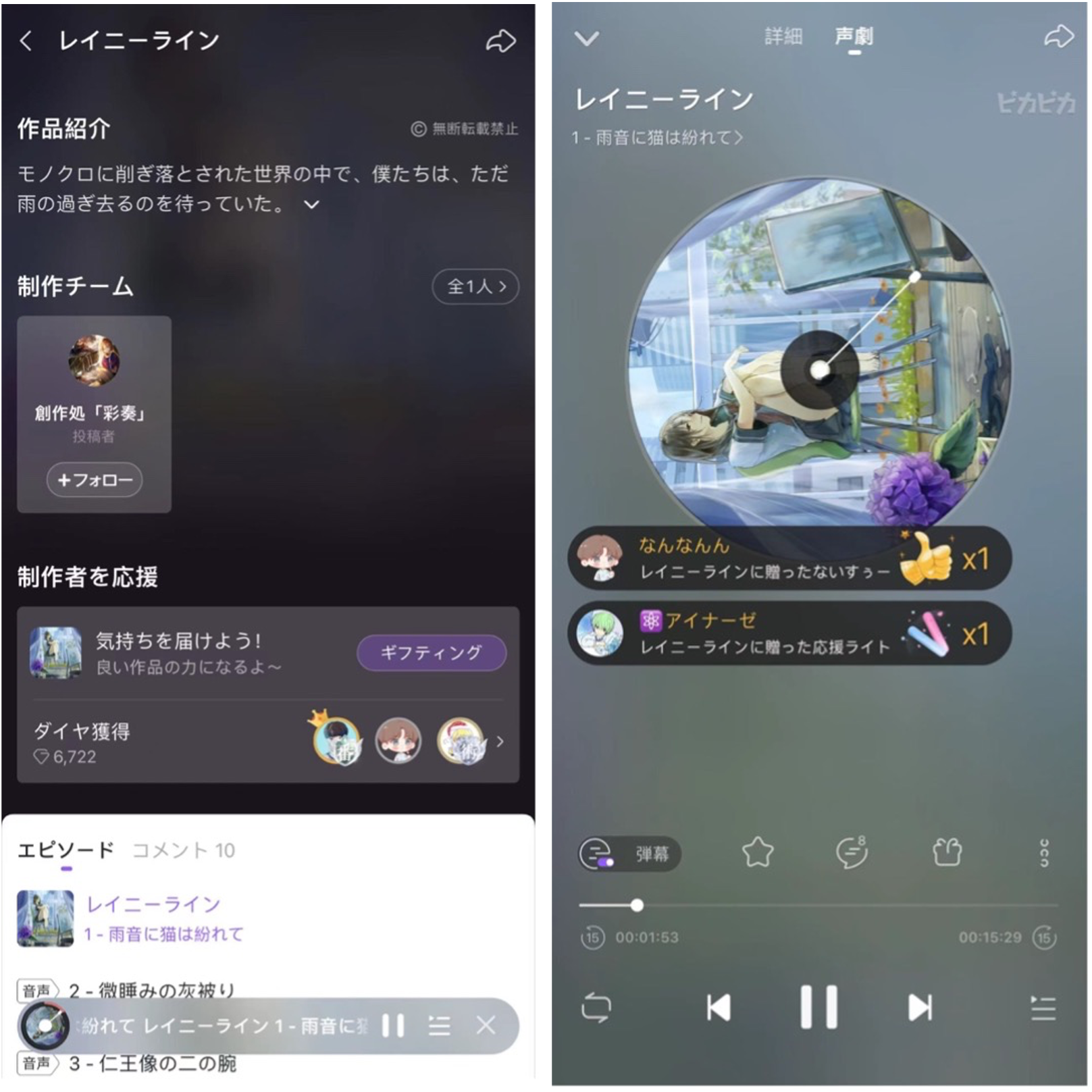Open the comment bubble icon in the player
The image size is (1092, 1092).
852,852
